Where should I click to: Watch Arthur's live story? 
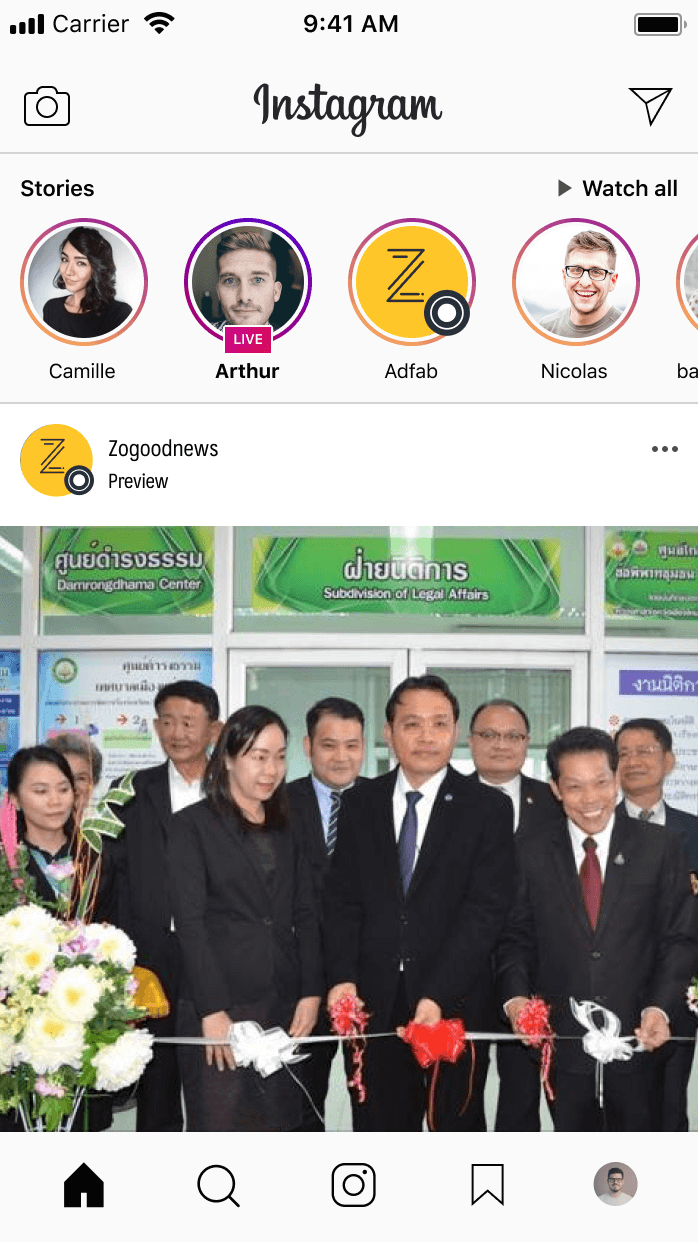click(x=247, y=282)
